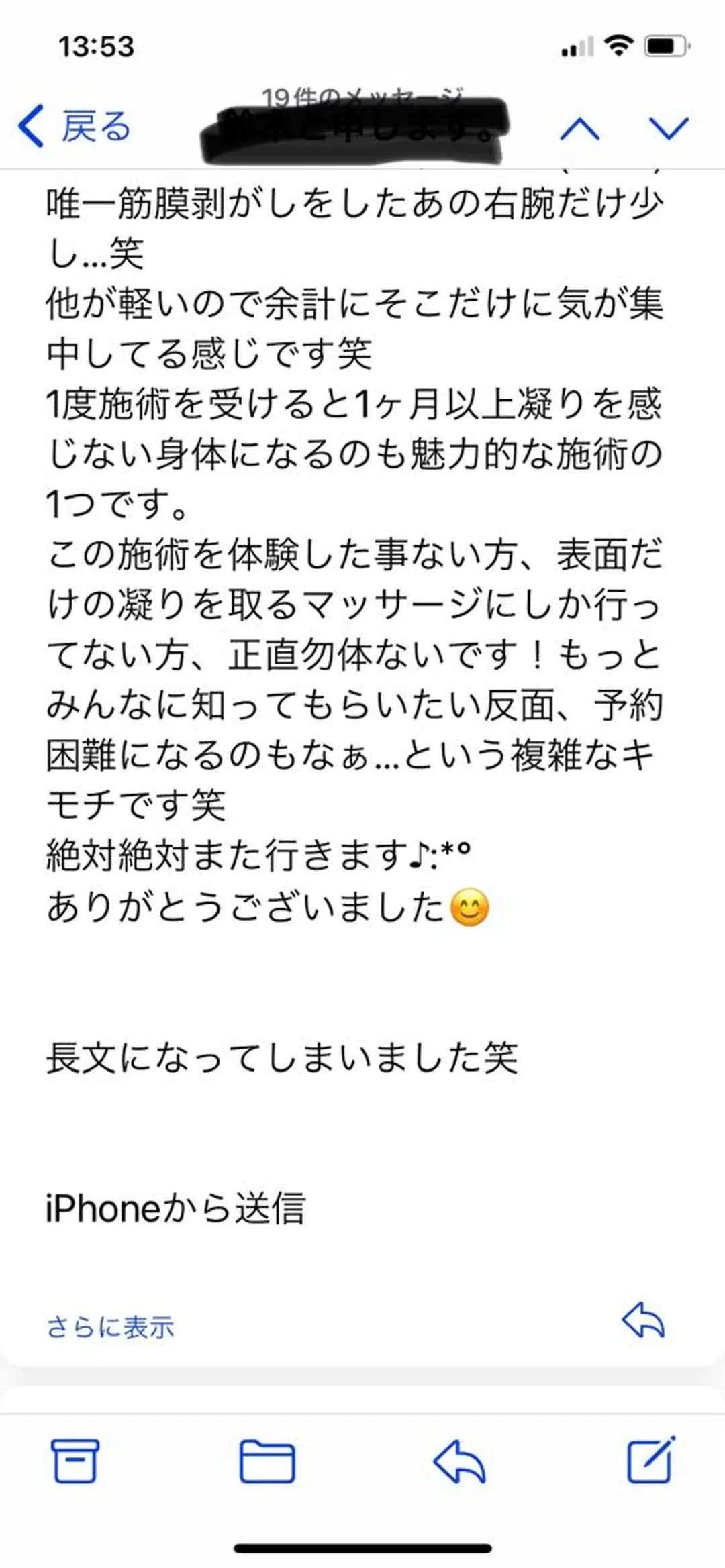Tap the time 13:53 in the status bar

[96, 45]
